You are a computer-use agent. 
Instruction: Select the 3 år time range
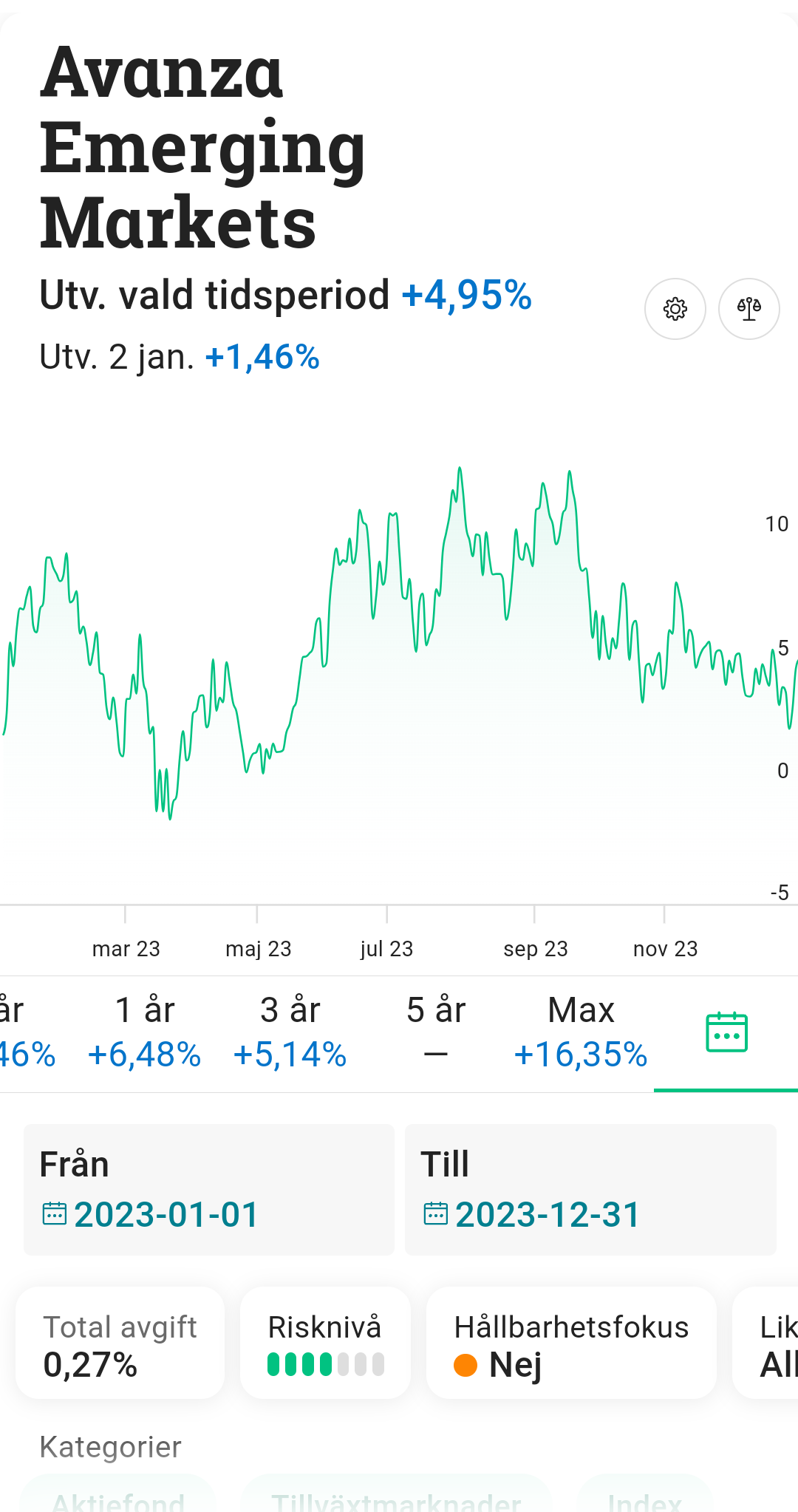[x=290, y=1032]
